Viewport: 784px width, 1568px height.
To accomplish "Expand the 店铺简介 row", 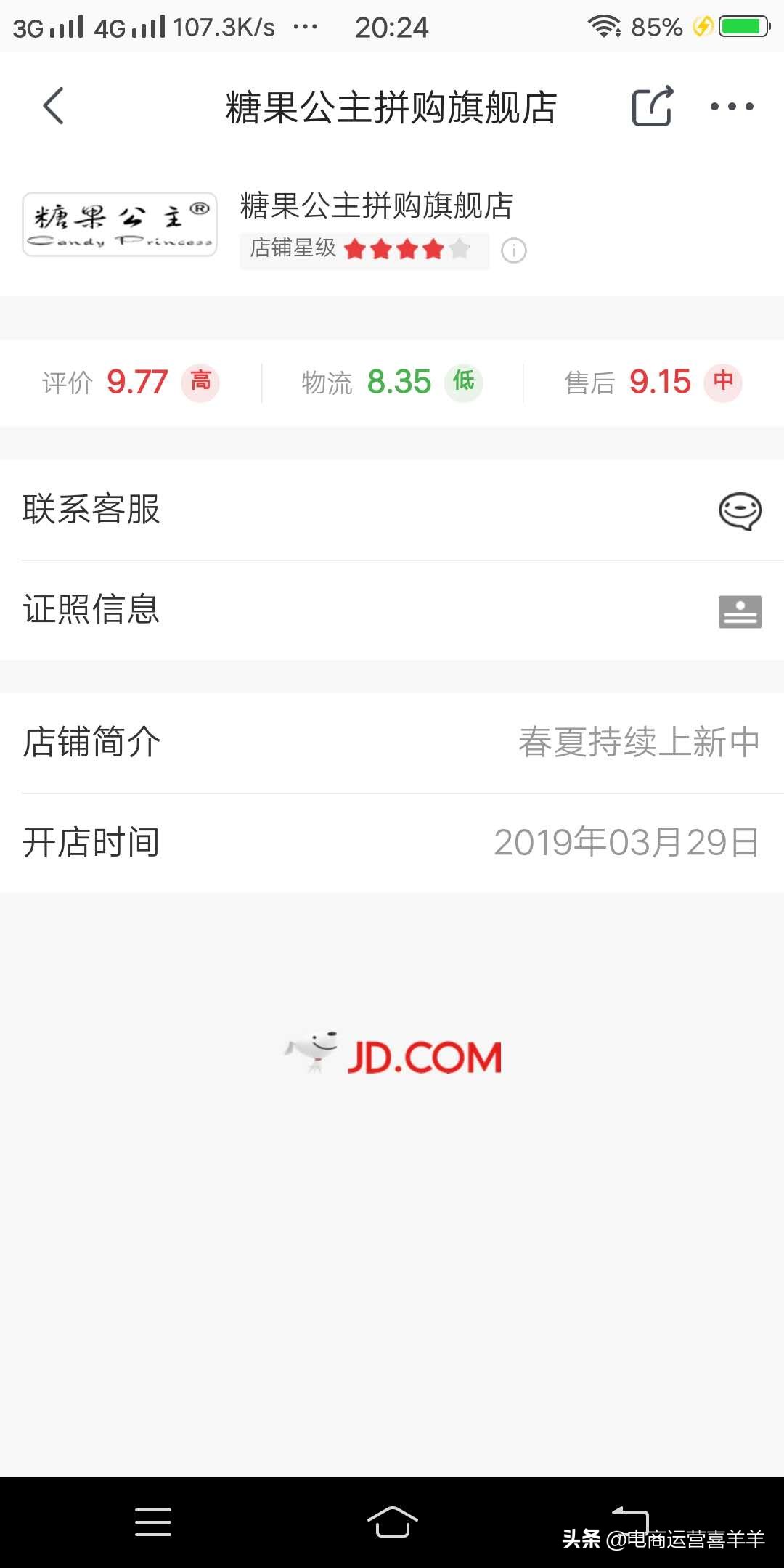I will tap(392, 742).
